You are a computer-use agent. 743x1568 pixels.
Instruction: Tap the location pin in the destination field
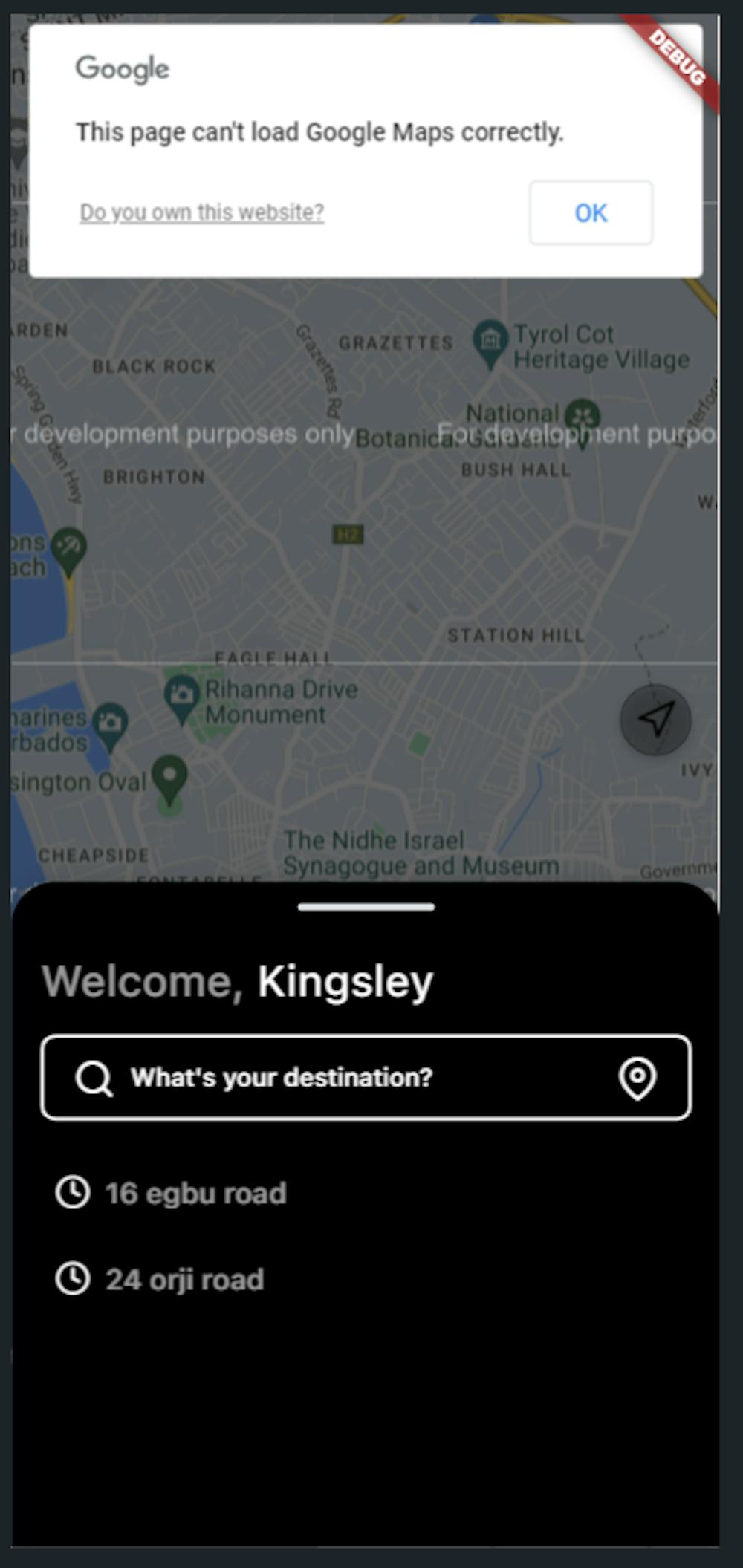click(x=637, y=1078)
